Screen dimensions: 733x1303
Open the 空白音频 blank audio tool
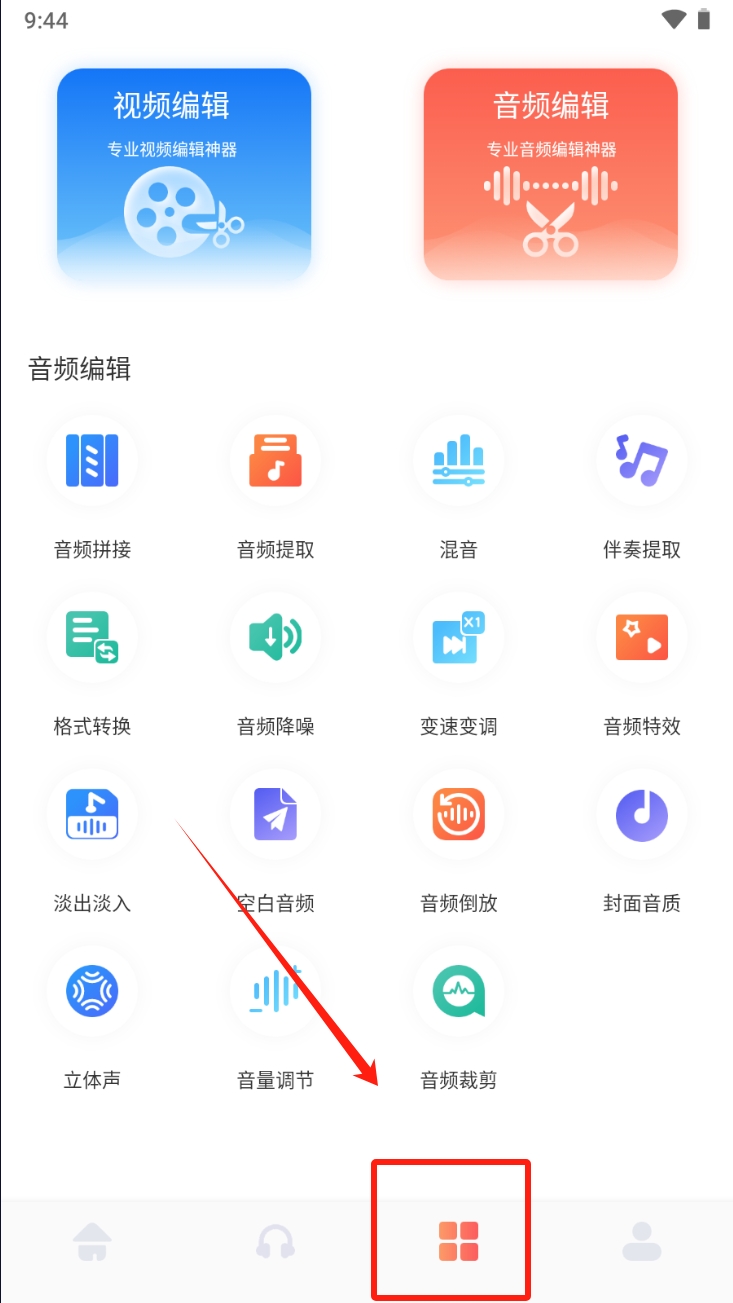click(275, 815)
